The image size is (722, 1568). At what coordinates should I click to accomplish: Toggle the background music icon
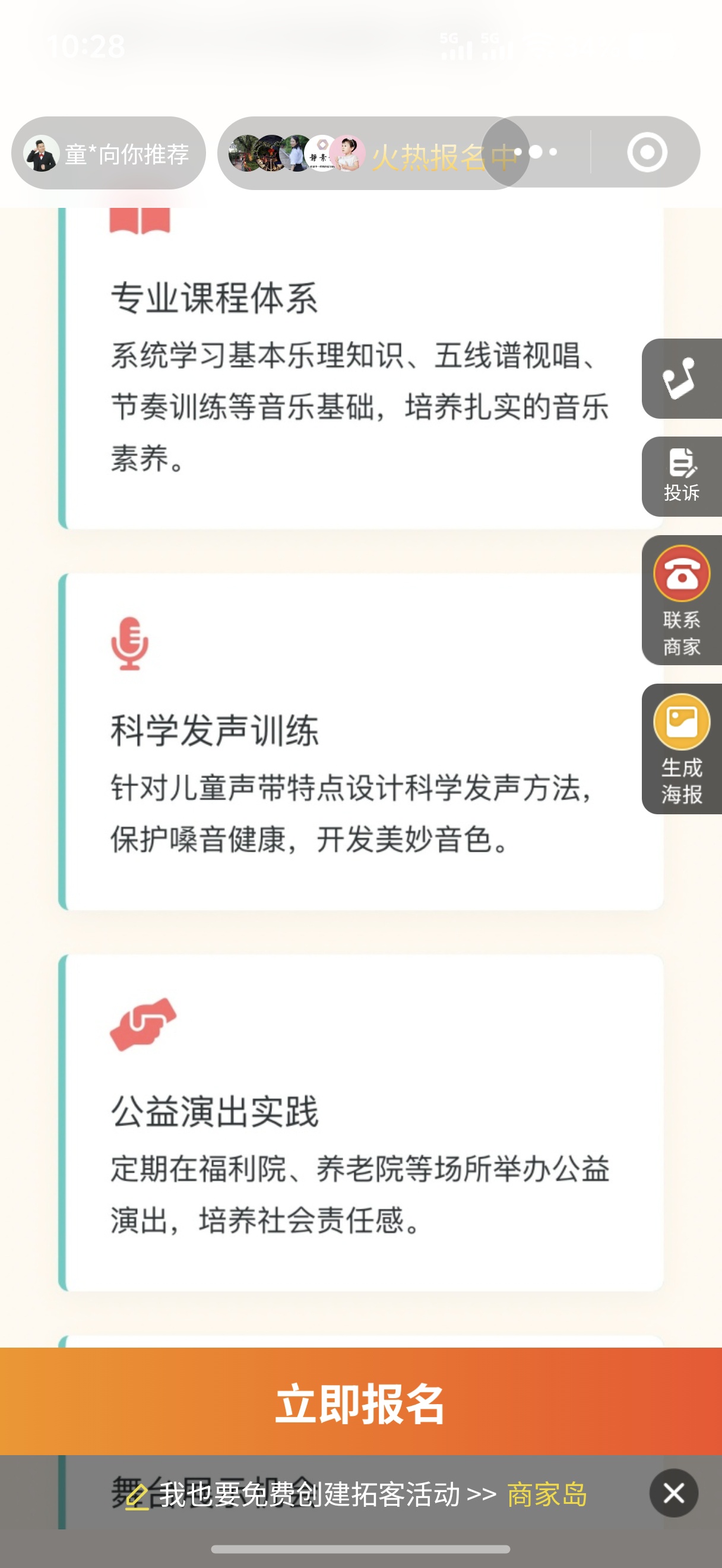click(x=680, y=378)
